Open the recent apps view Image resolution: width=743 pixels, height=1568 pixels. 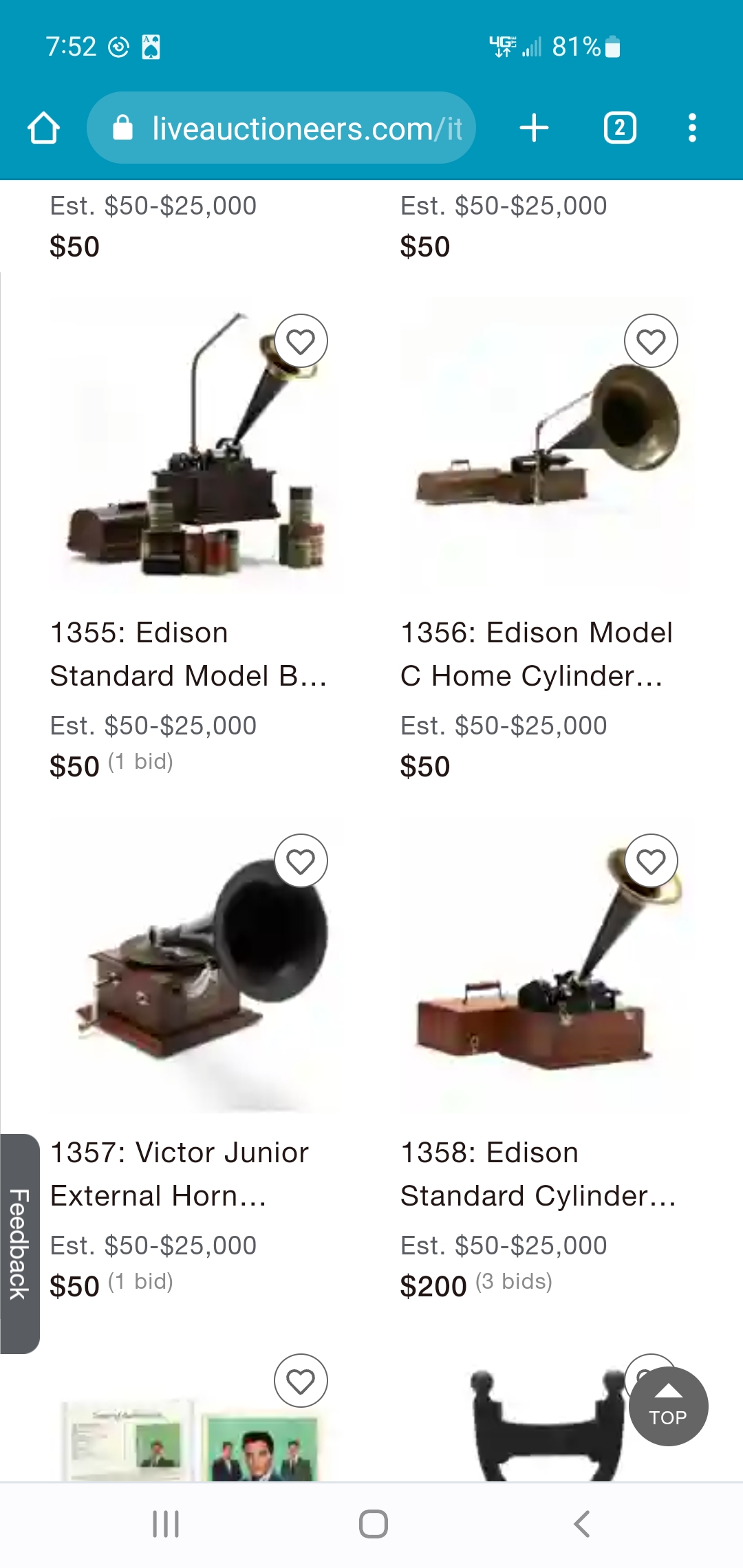pyautogui.click(x=166, y=1524)
